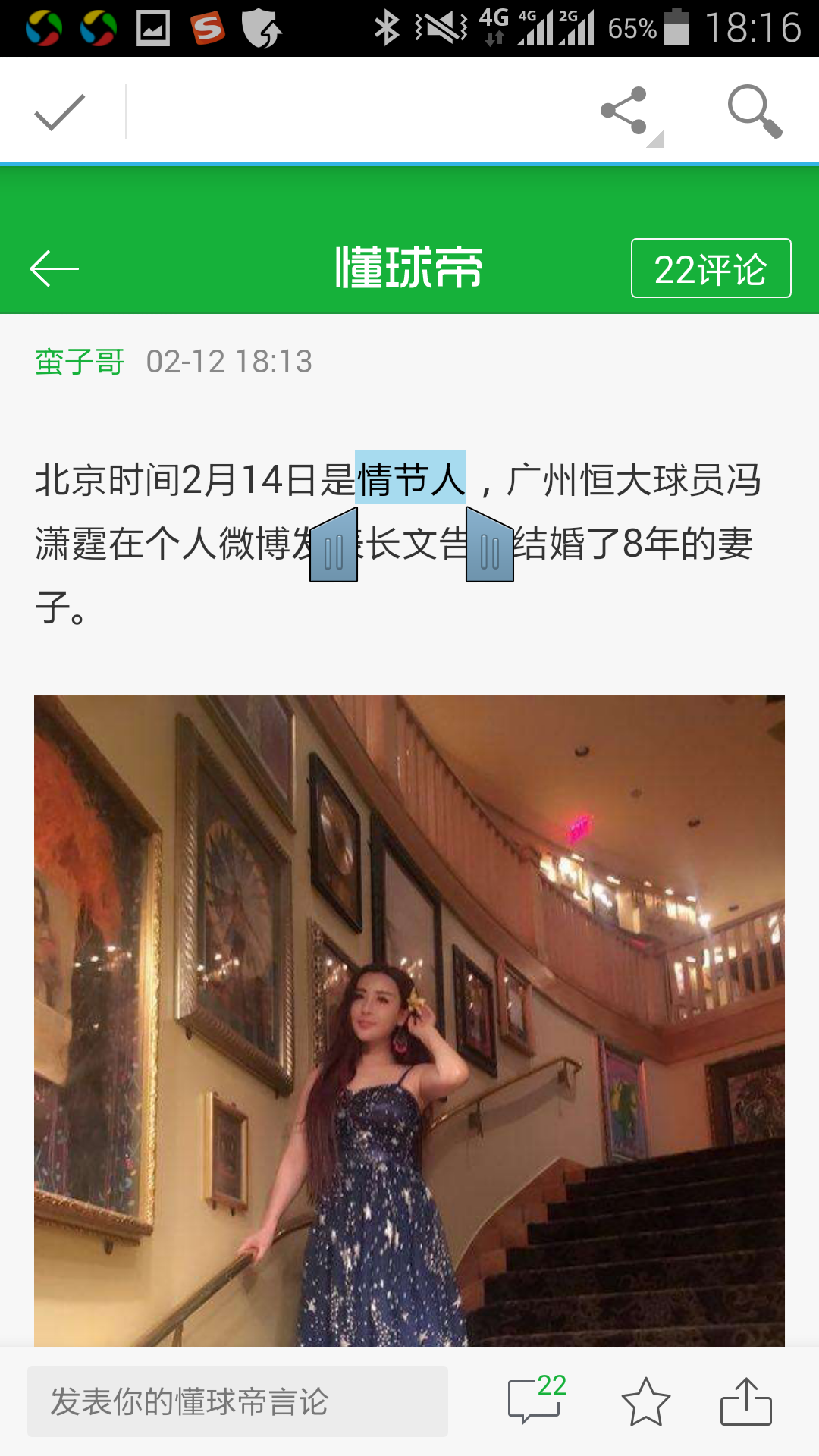This screenshot has height=1456, width=819.
Task: Open author 蛮子哥's profile
Action: point(80,362)
